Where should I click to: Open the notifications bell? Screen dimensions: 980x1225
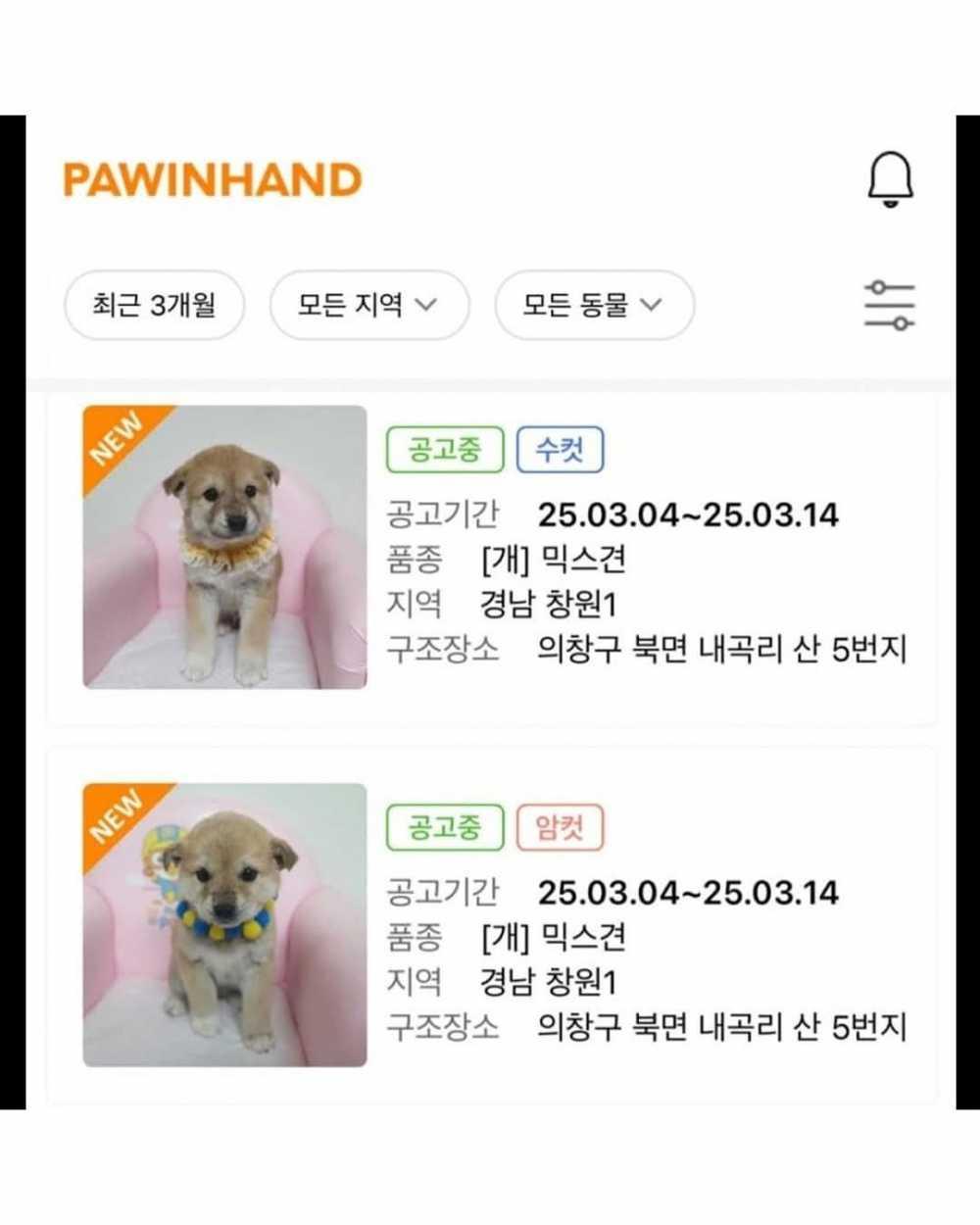tap(890, 180)
